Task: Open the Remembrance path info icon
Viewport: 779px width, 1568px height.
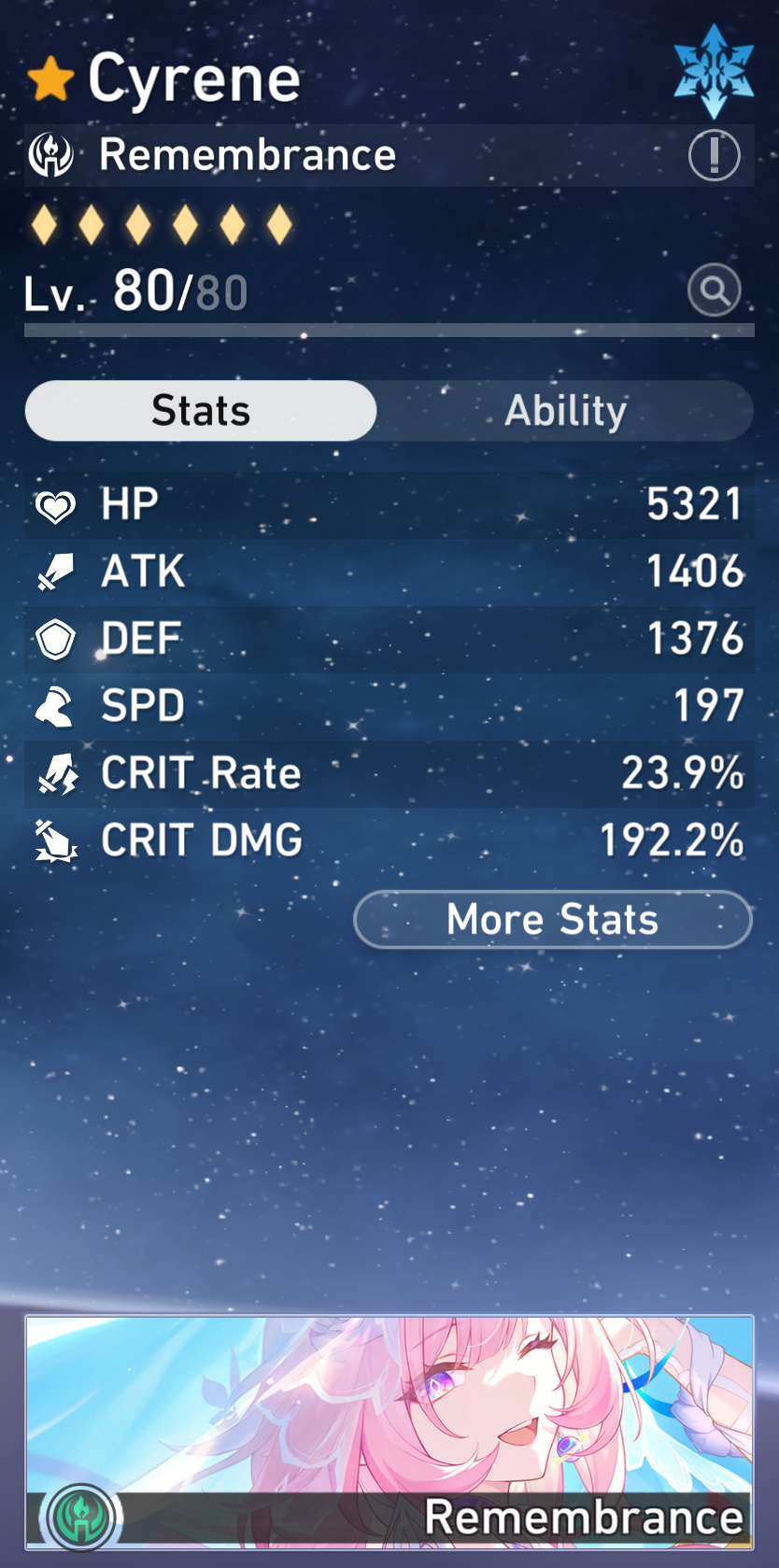Action: [714, 155]
